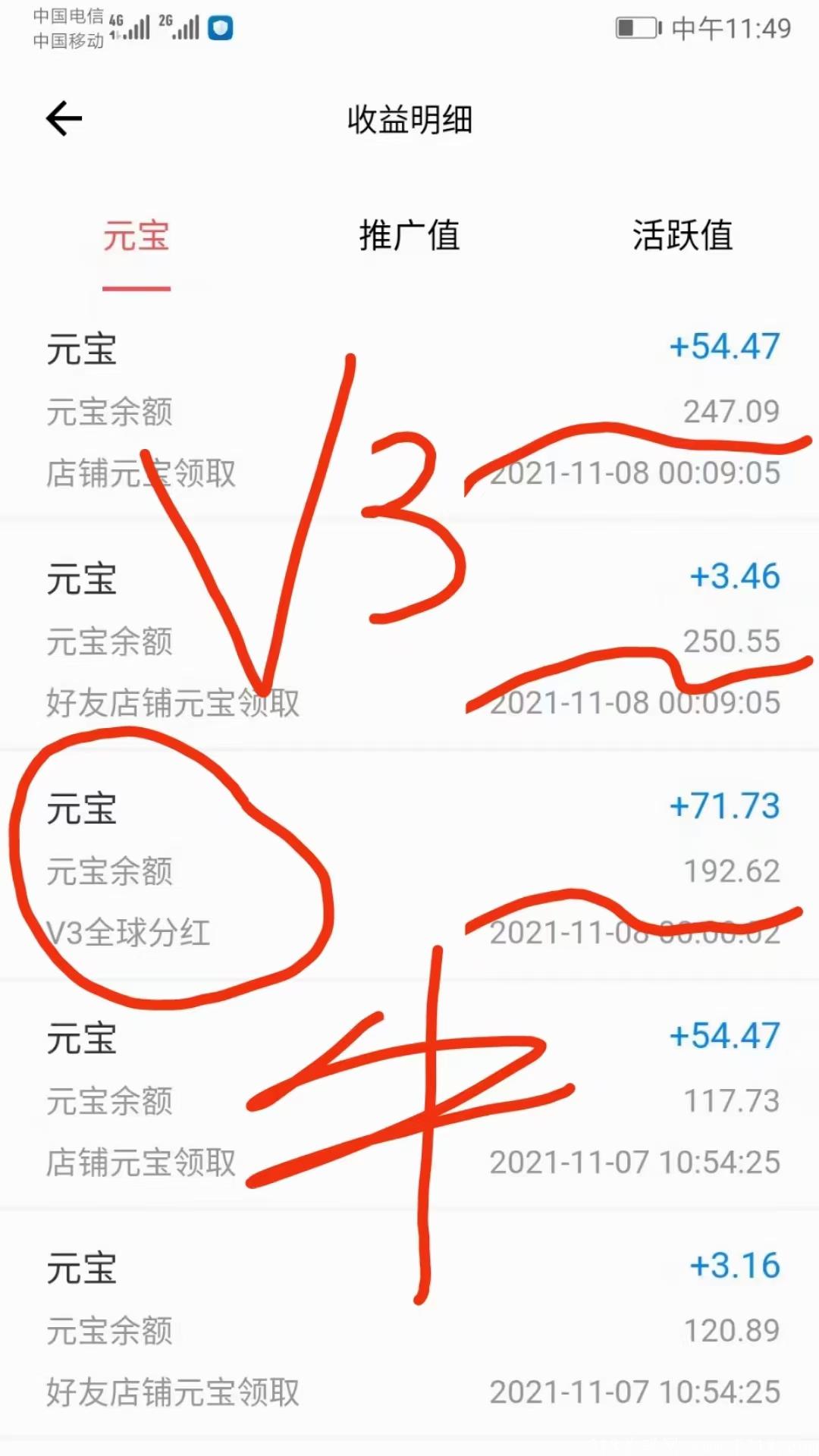Select the 元宝 tab
Viewport: 819px width, 1456px height.
point(136,236)
